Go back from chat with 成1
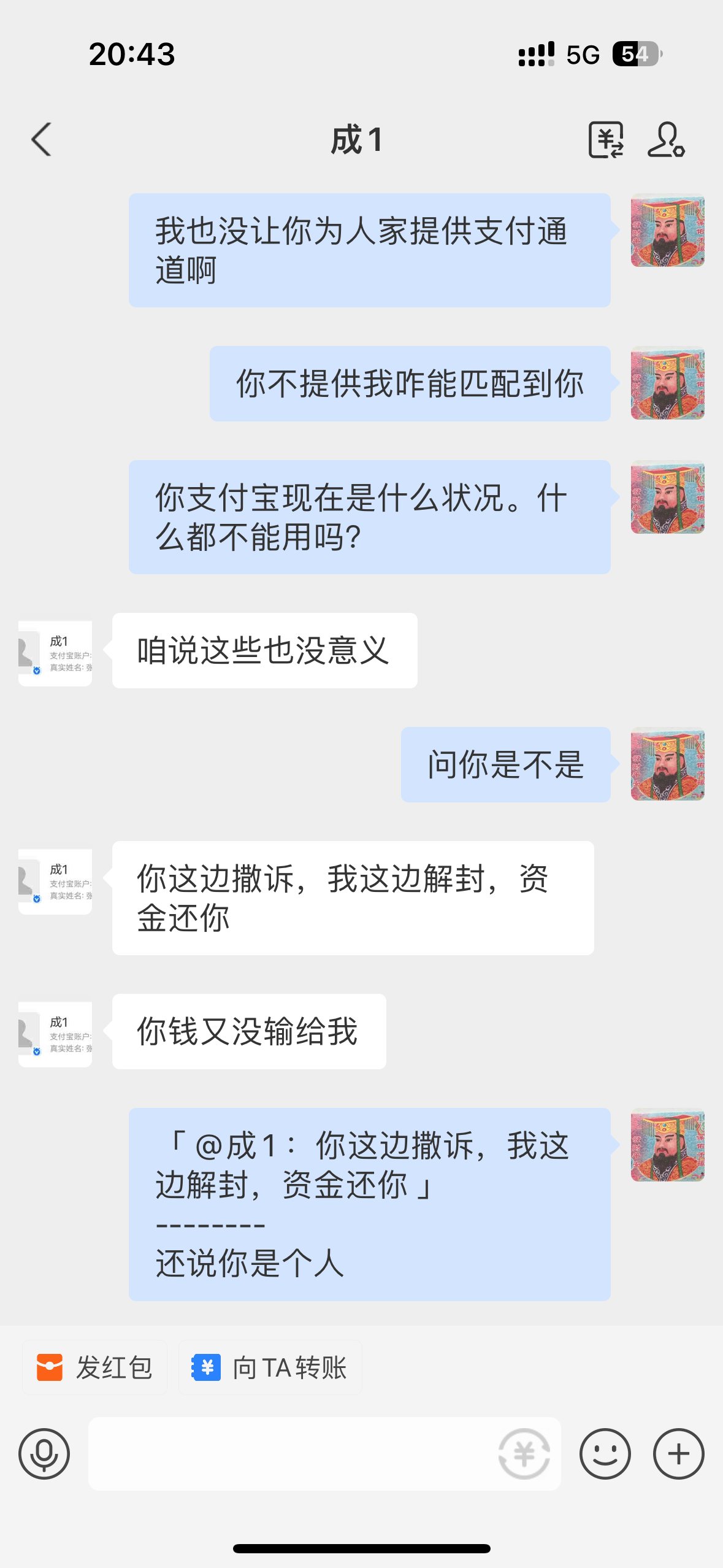The image size is (723, 1568). (42, 140)
